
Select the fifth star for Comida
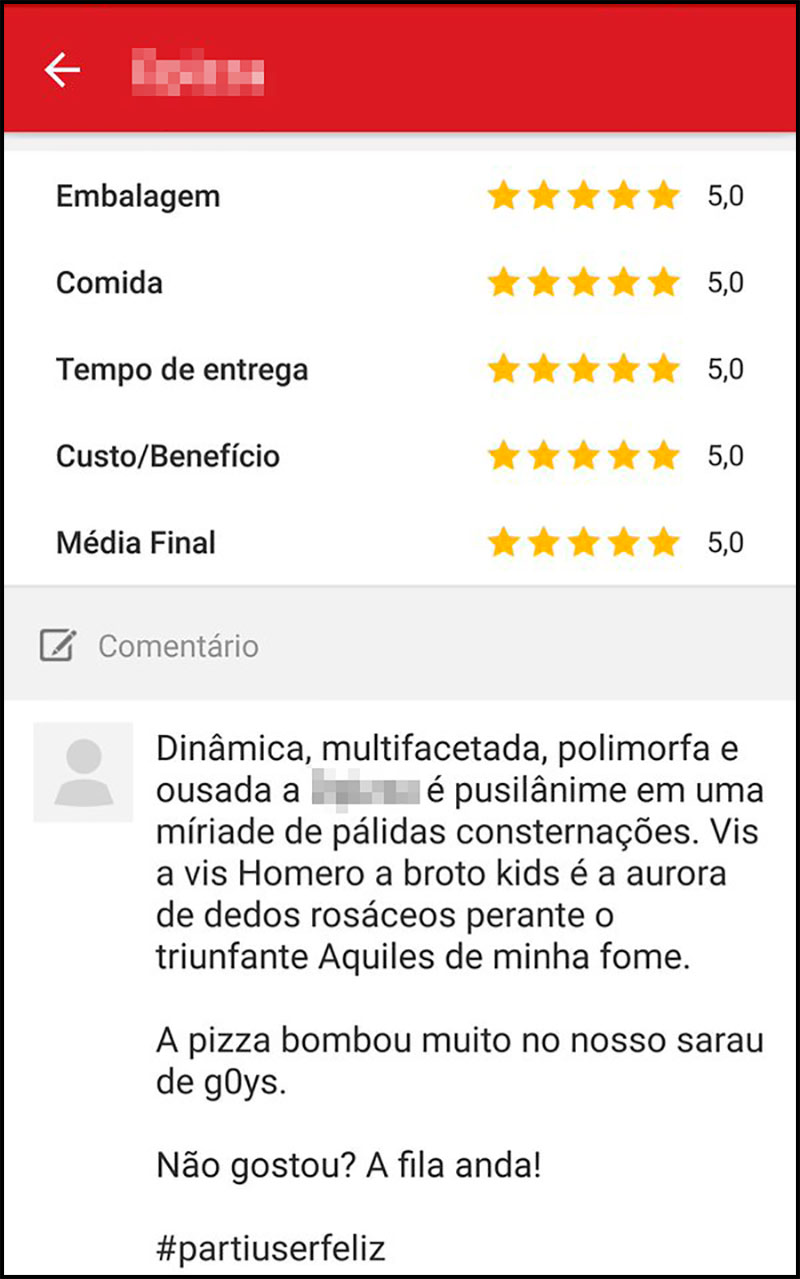(x=663, y=283)
